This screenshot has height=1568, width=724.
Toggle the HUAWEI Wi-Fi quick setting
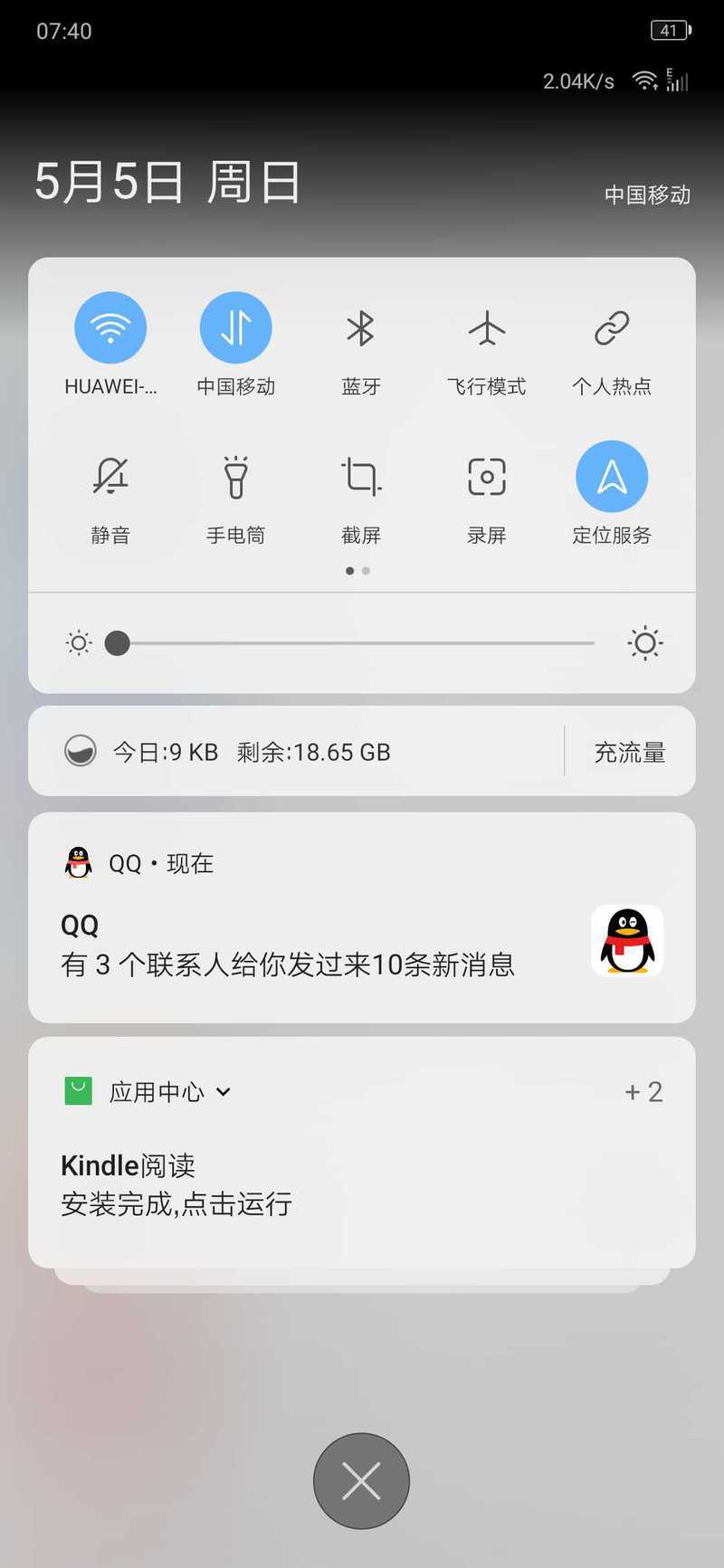pyautogui.click(x=110, y=328)
